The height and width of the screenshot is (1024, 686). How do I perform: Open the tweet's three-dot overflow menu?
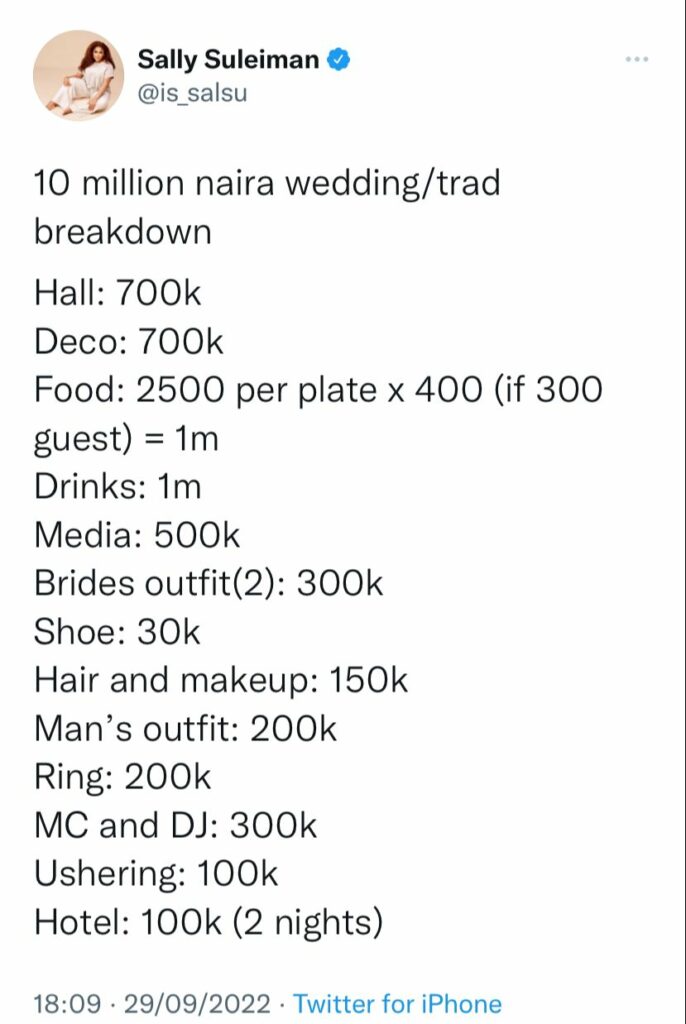[x=636, y=60]
